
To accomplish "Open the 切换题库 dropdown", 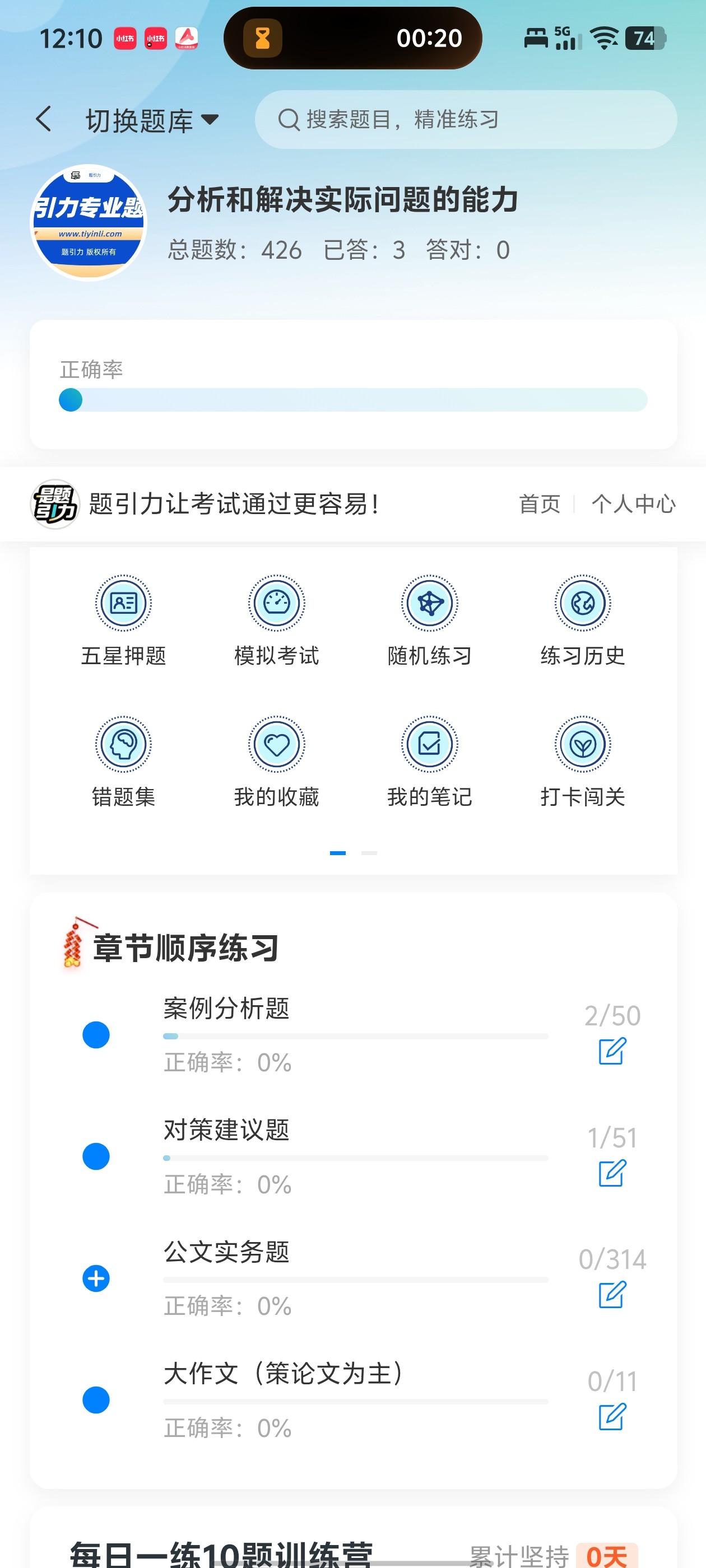I will point(152,120).
